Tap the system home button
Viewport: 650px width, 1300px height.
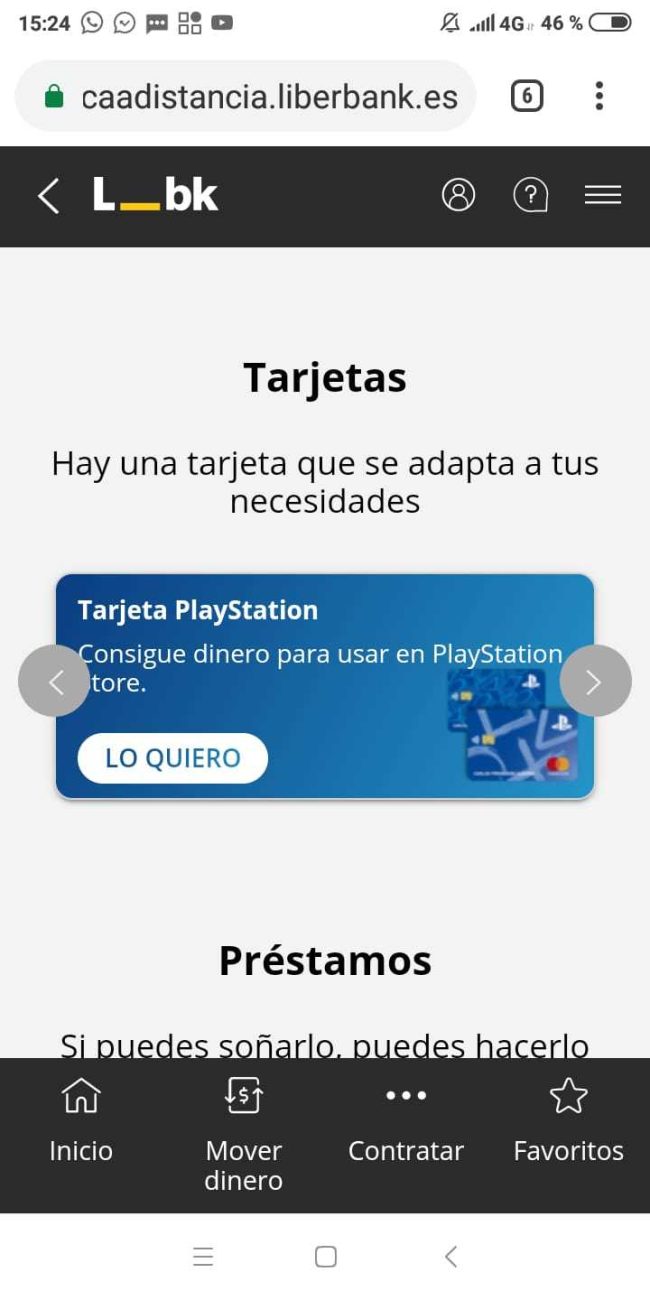point(326,1257)
